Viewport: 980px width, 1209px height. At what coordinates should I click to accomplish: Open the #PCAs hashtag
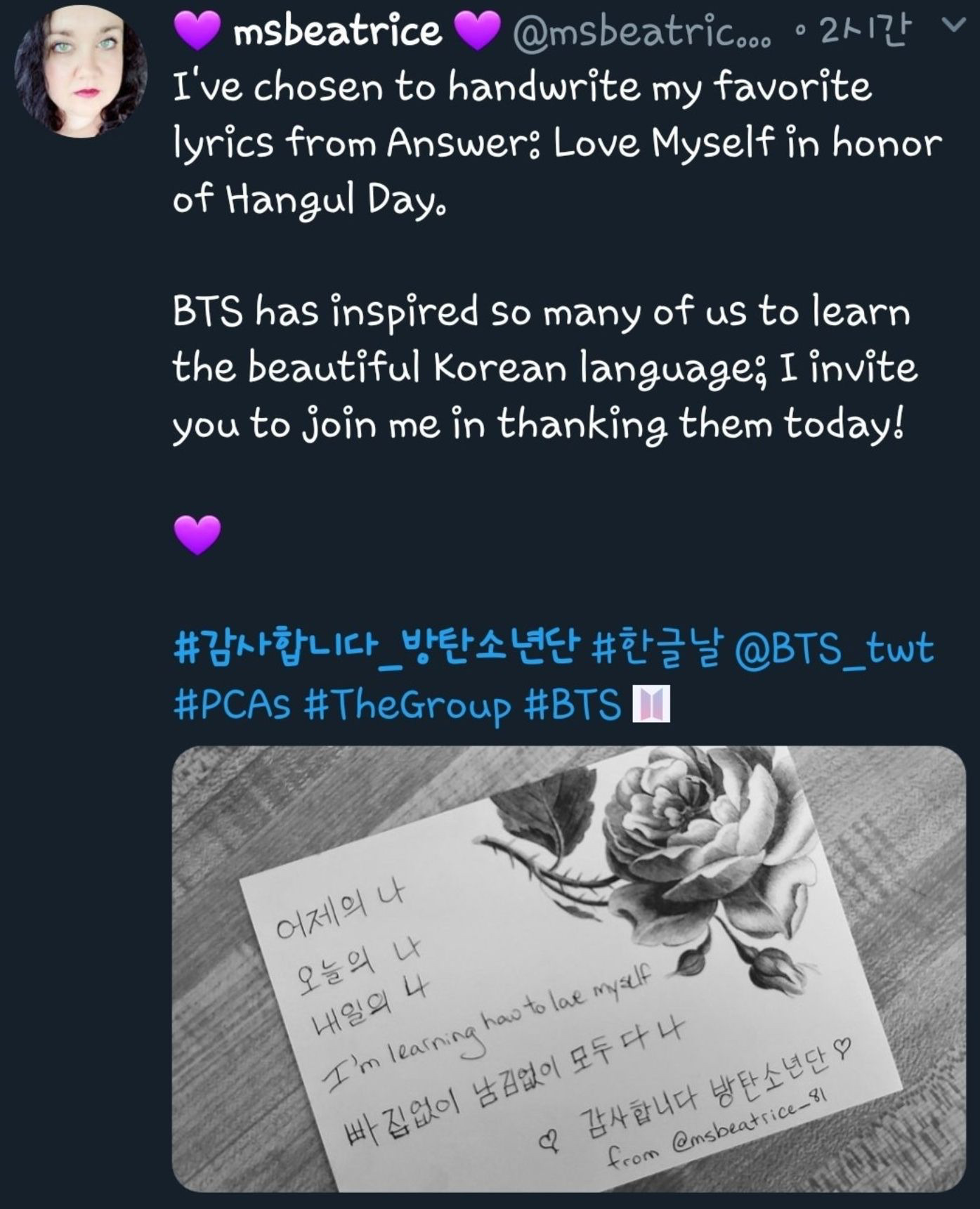(232, 704)
